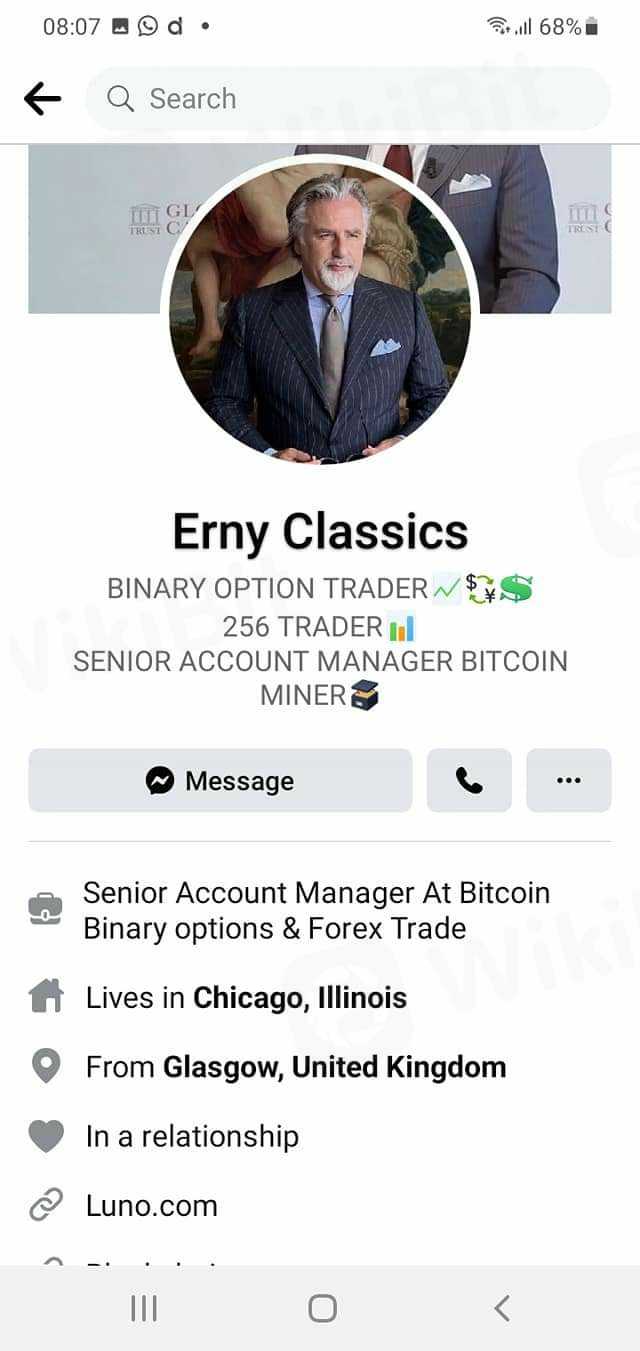
Task: Call Erny Classics with the phone button
Action: point(469,781)
